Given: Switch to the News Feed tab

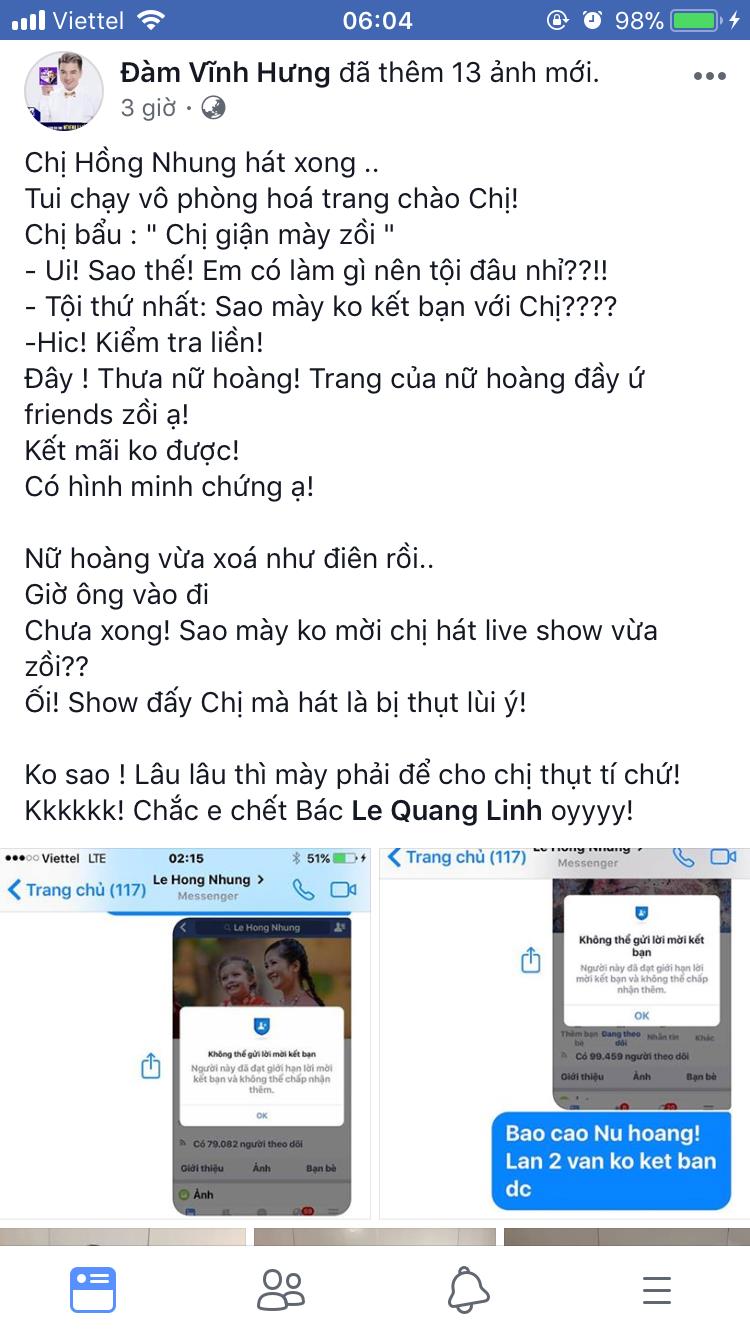Looking at the screenshot, I should pyautogui.click(x=93, y=1289).
